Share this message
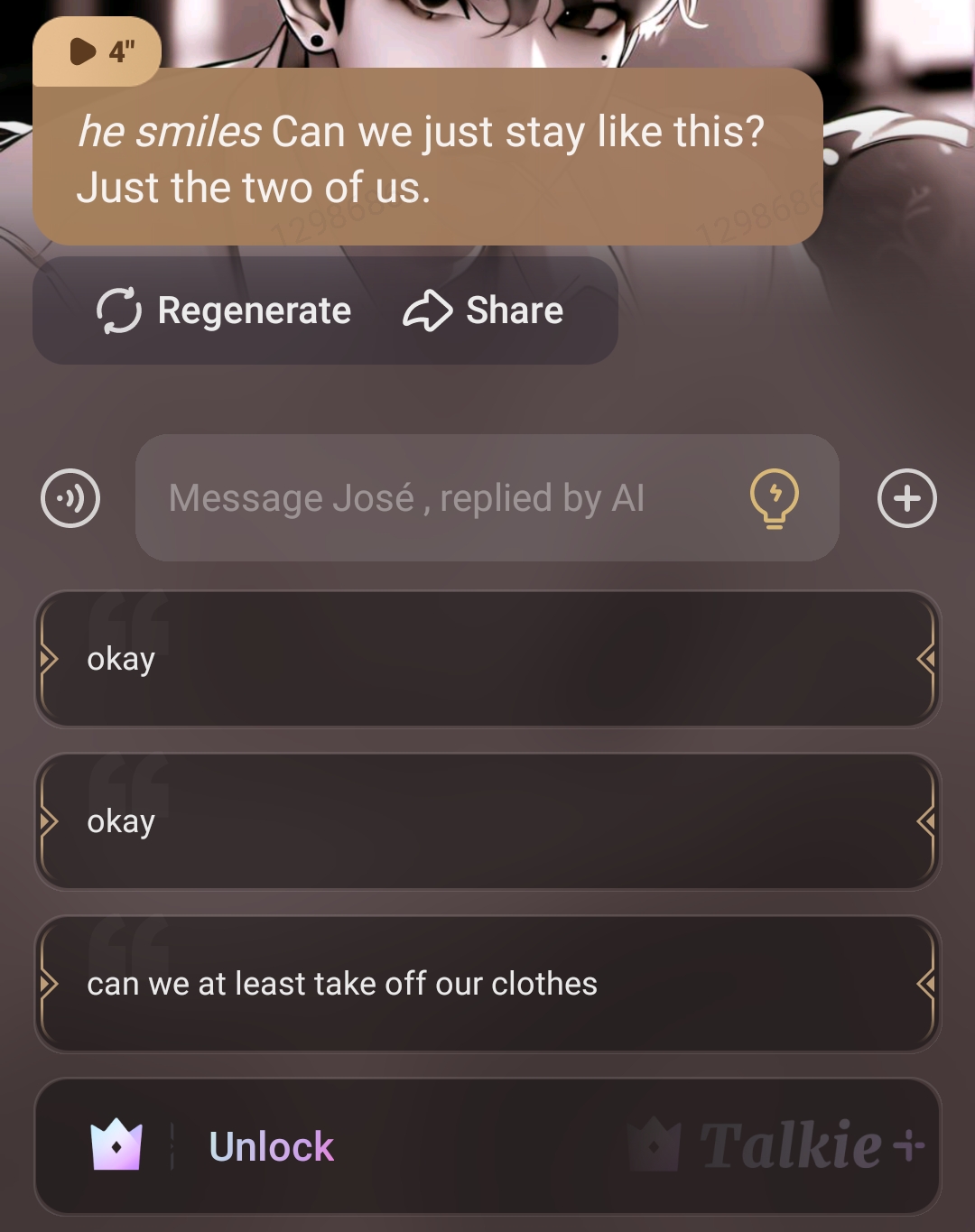Viewport: 975px width, 1232px height. [483, 310]
